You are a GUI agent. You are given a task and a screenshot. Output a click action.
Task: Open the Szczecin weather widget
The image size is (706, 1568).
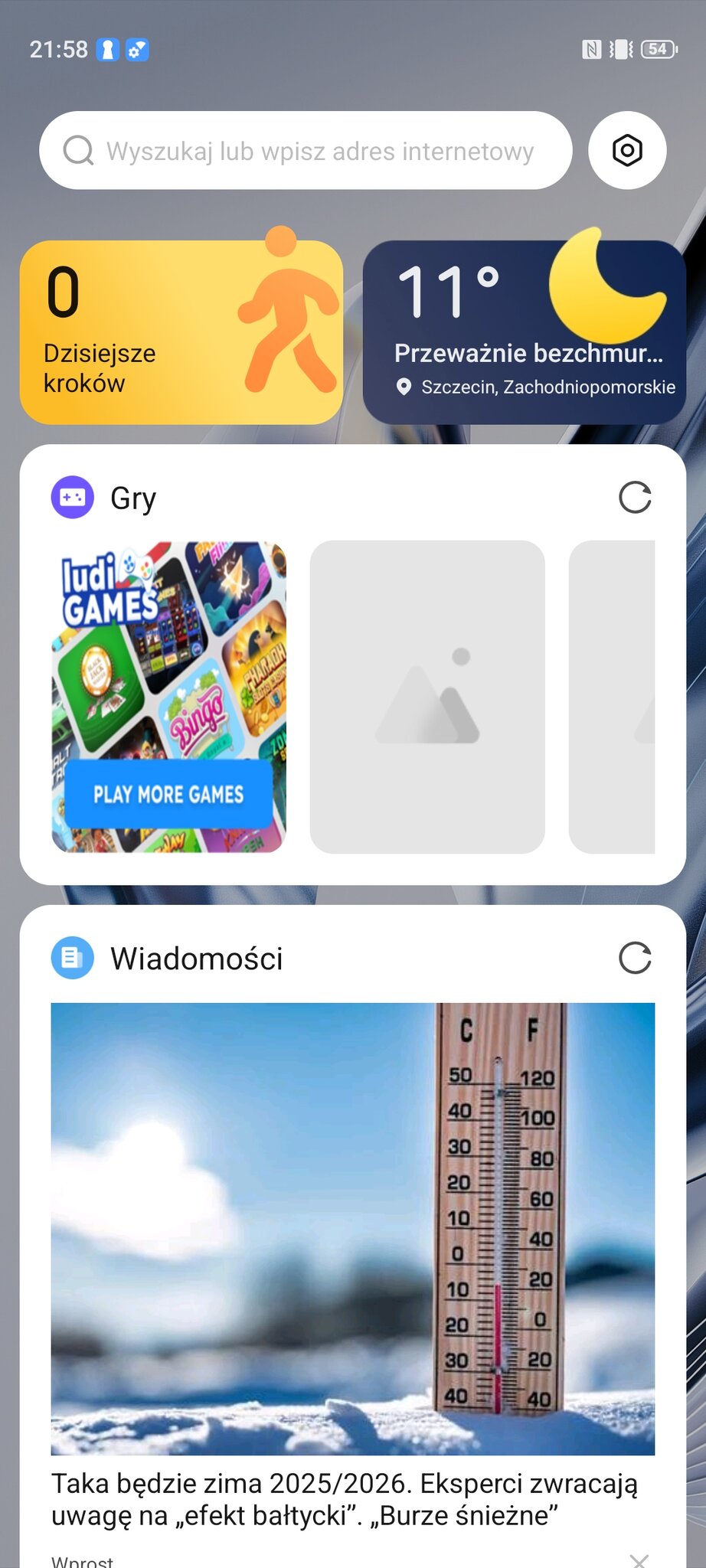[524, 332]
